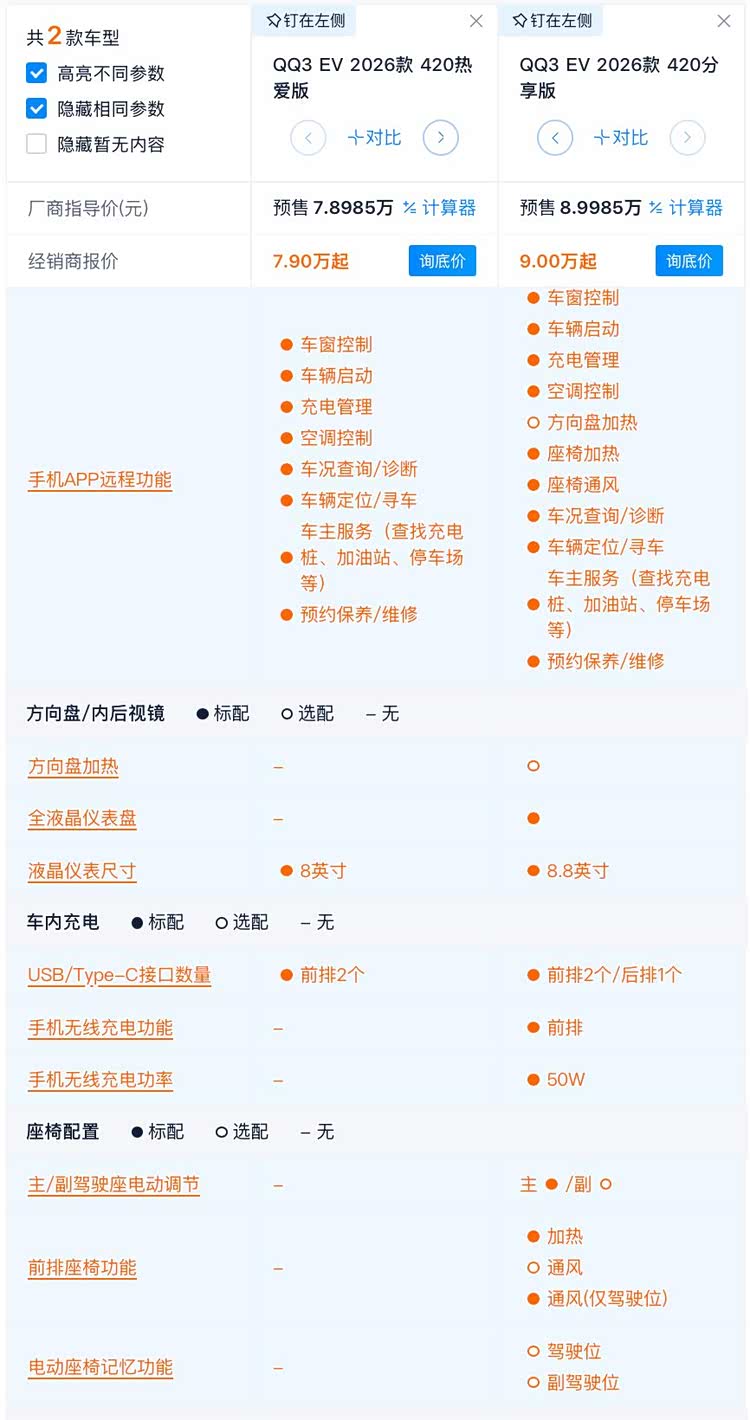
Task: Tap 询底价 next to 7.90万起
Action: pyautogui.click(x=442, y=261)
